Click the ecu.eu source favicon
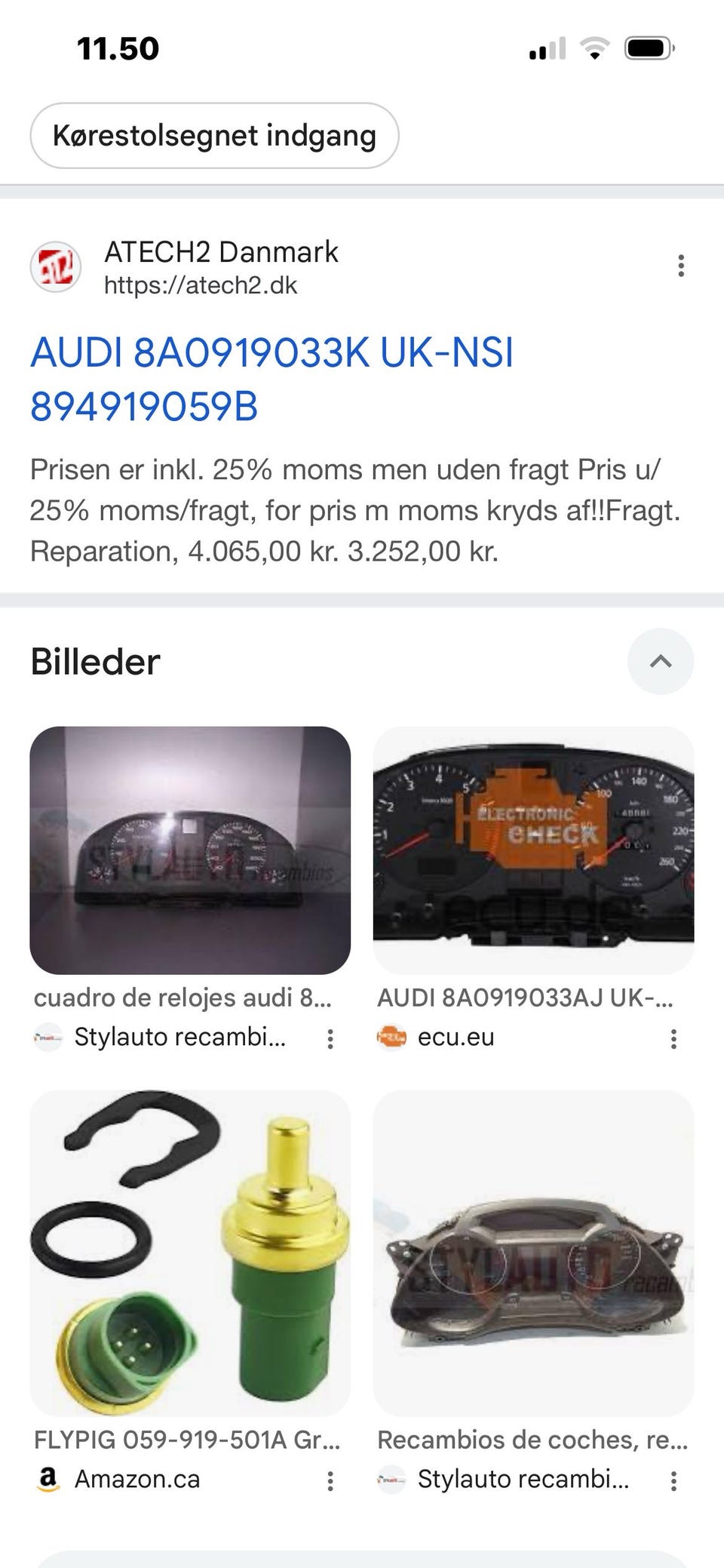 (x=391, y=1037)
